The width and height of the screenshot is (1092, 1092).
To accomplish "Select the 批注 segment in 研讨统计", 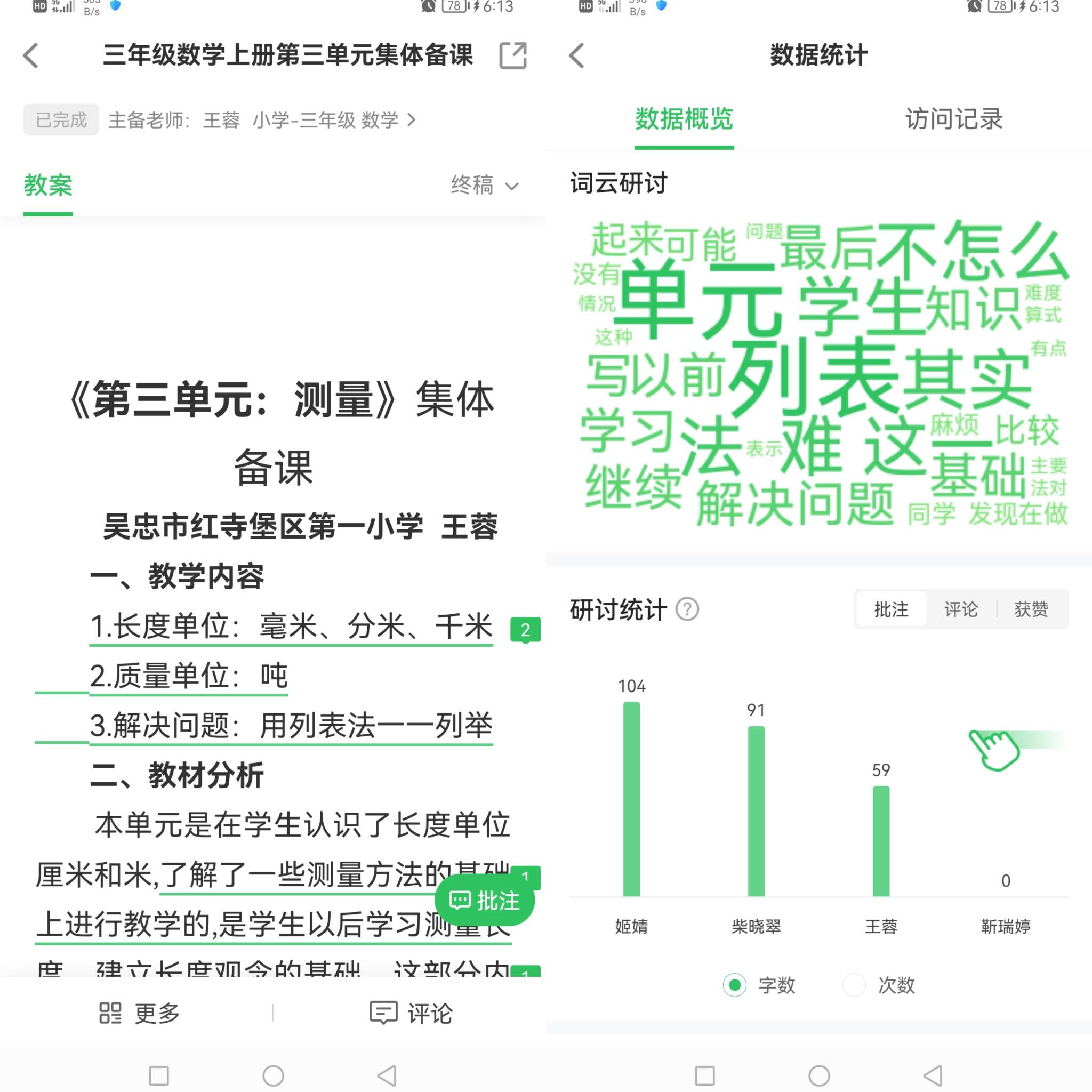I will [x=892, y=609].
